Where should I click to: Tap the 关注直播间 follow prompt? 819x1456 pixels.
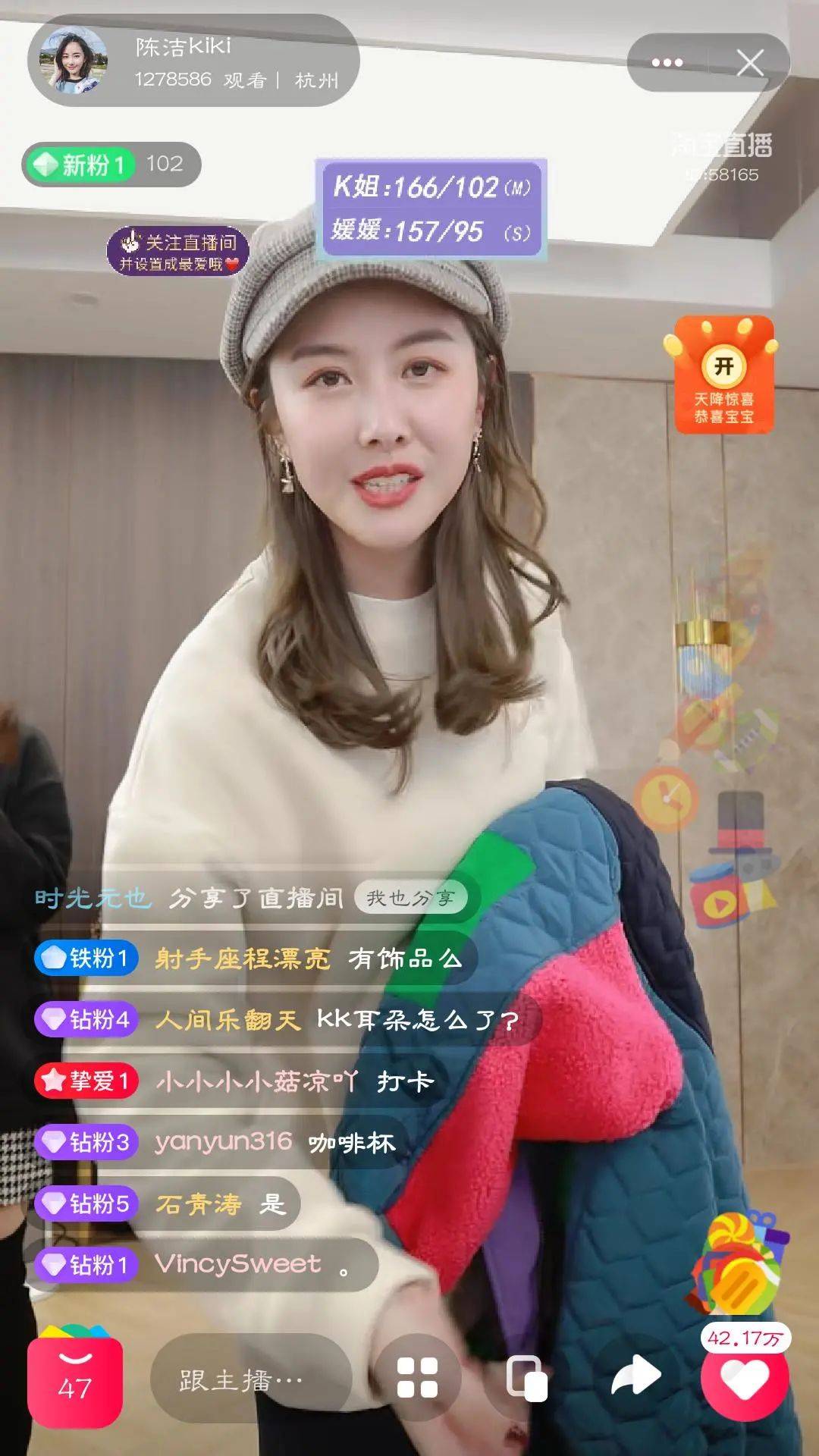[x=178, y=252]
